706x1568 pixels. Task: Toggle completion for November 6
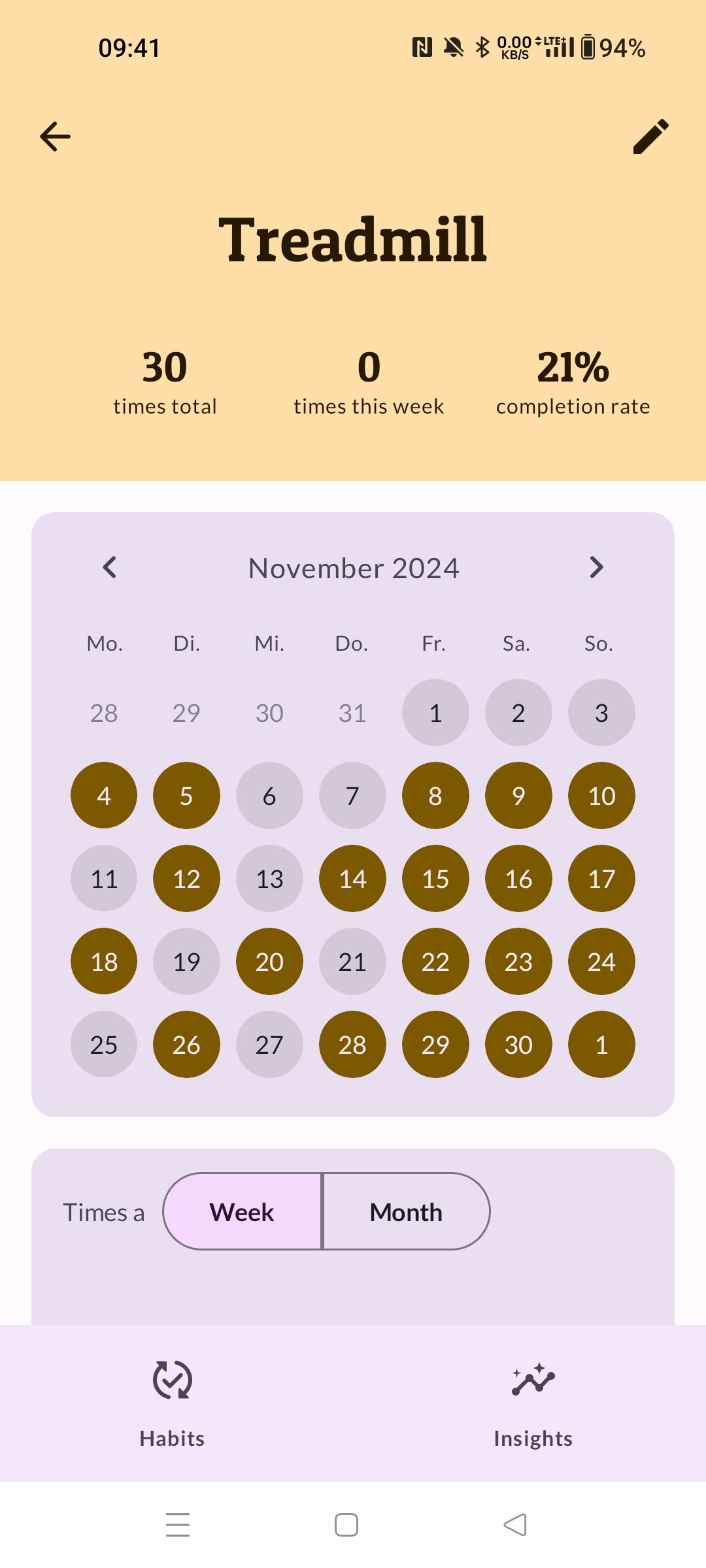pos(269,796)
